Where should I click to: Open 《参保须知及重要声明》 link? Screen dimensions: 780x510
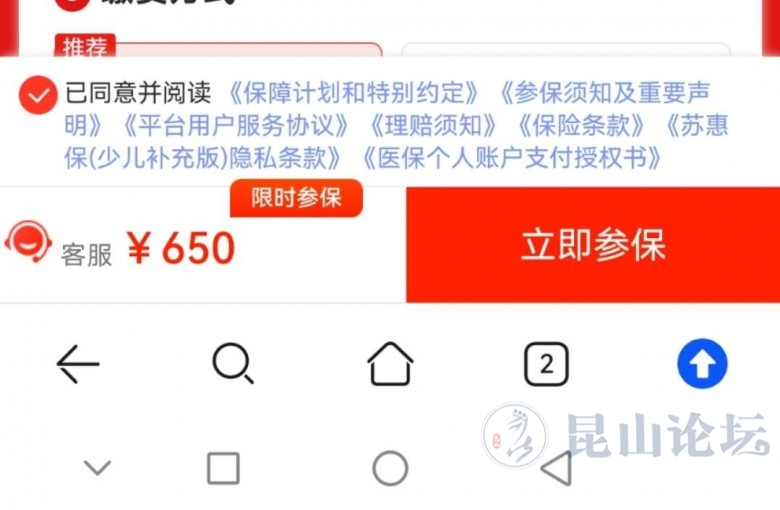click(603, 94)
